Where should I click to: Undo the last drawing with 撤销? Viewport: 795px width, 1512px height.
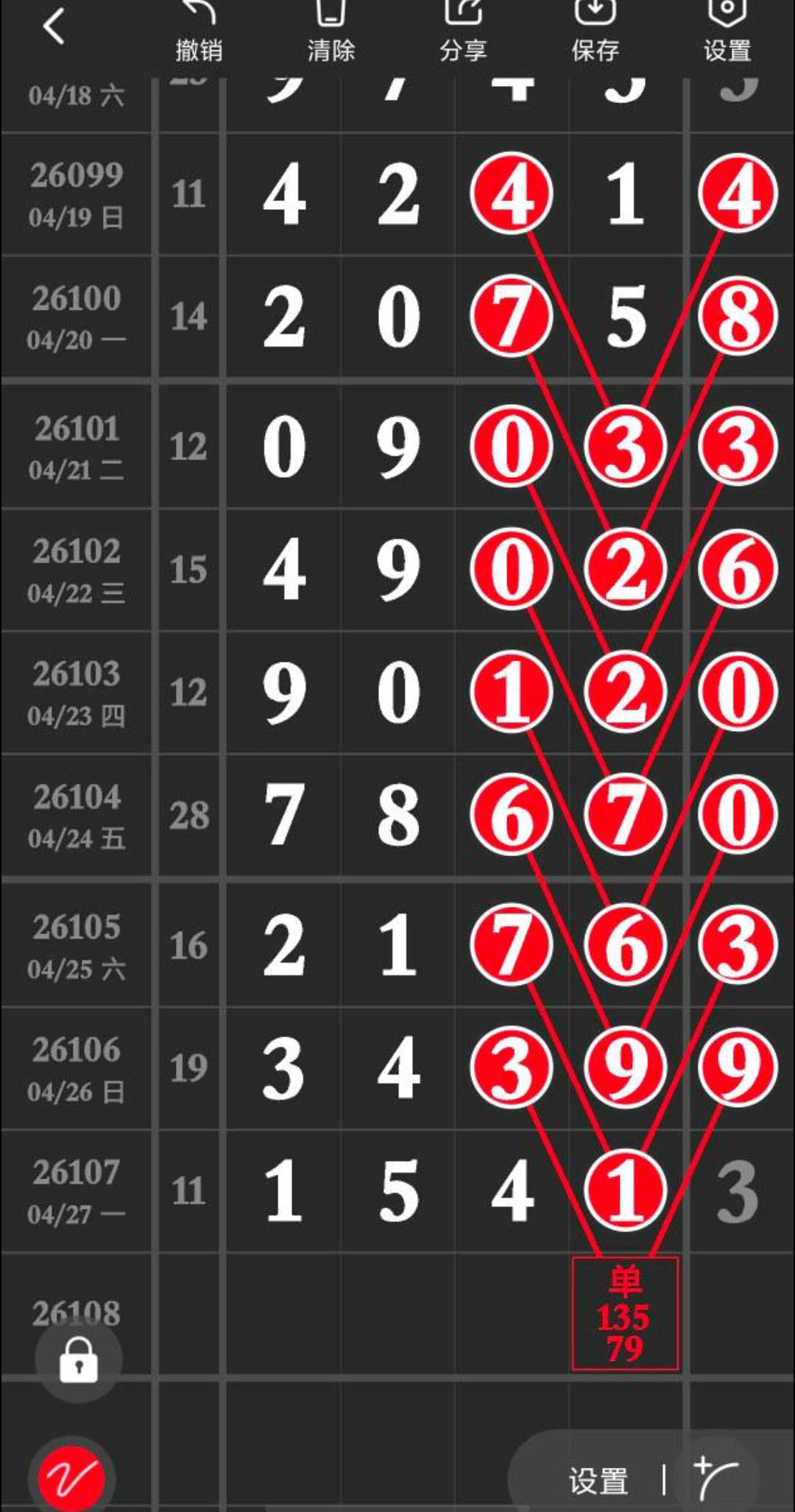pyautogui.click(x=199, y=31)
